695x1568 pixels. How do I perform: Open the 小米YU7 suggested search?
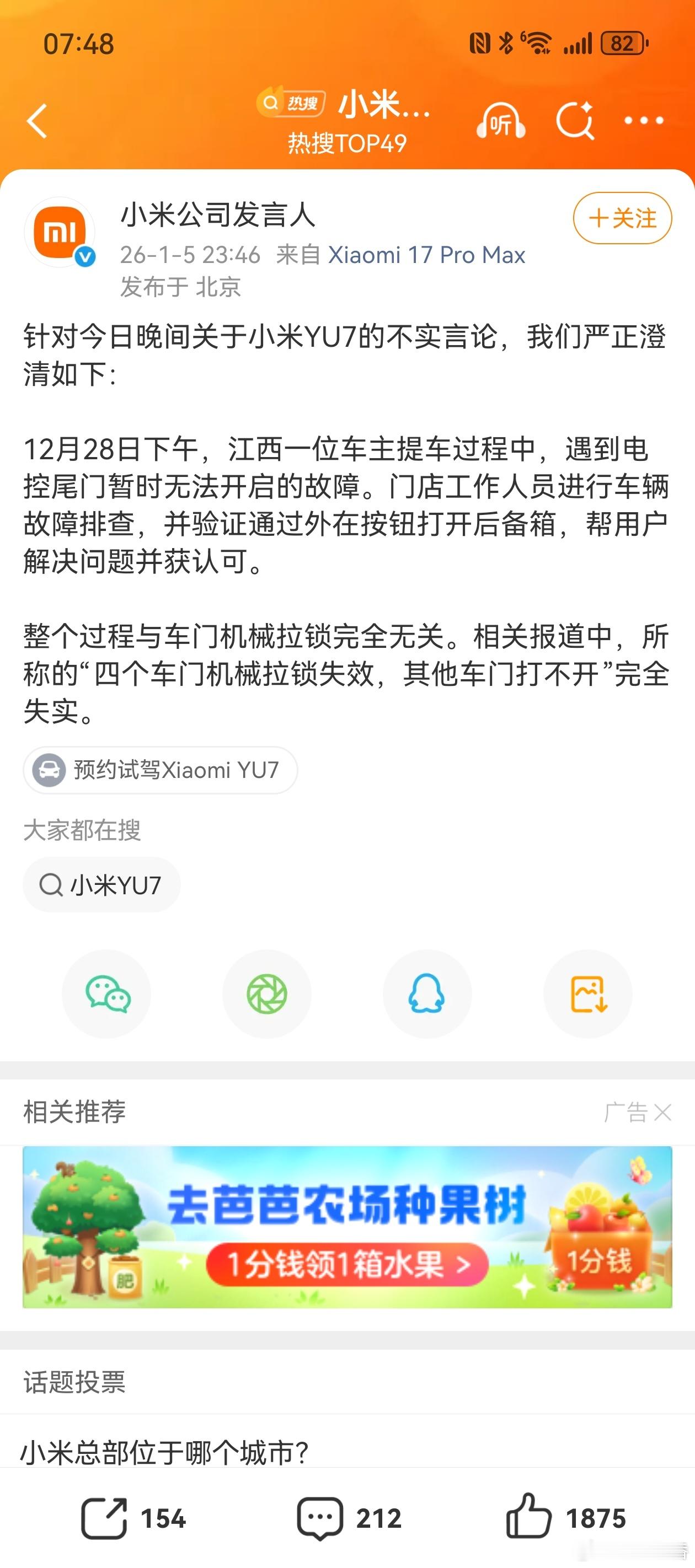(x=101, y=884)
